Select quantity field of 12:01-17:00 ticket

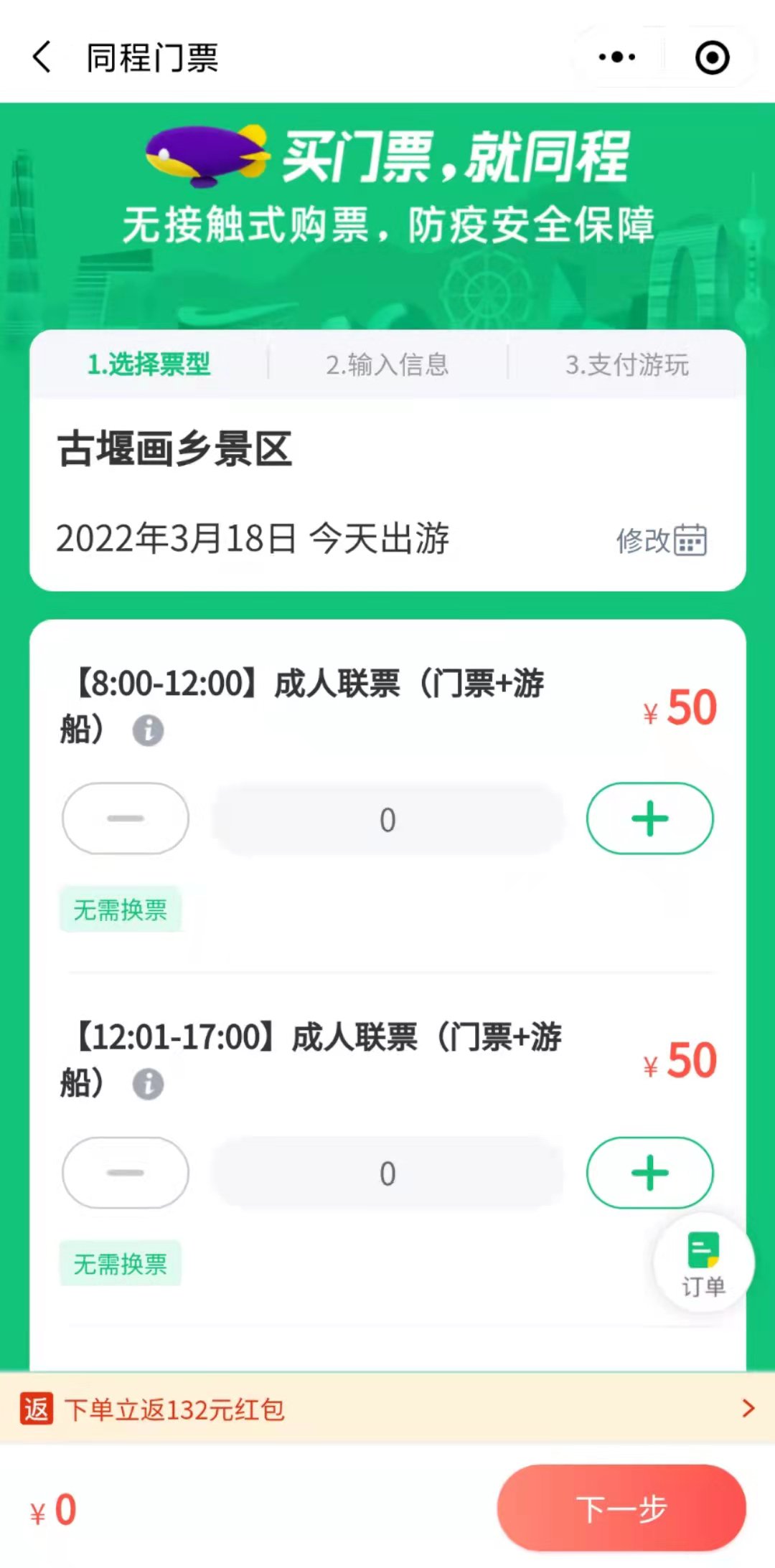pos(387,1173)
